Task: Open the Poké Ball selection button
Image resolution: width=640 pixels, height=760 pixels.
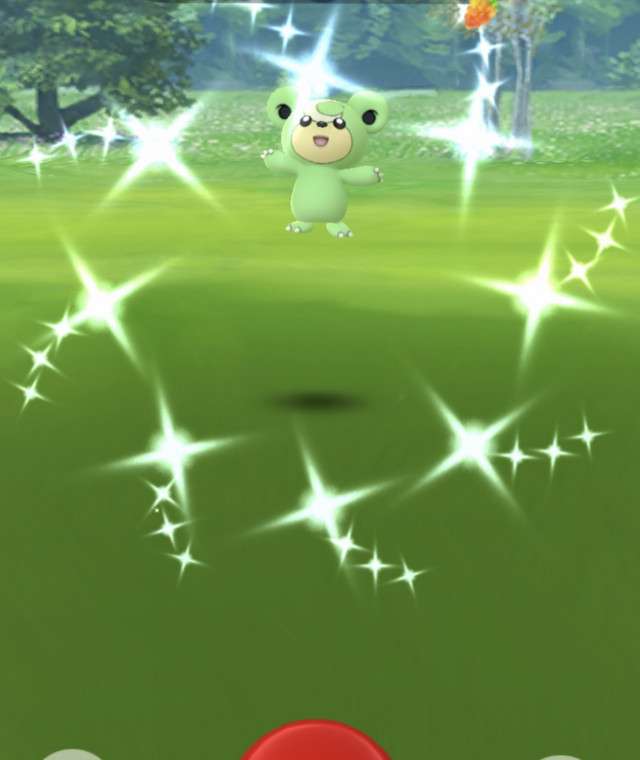Action: 560,756
